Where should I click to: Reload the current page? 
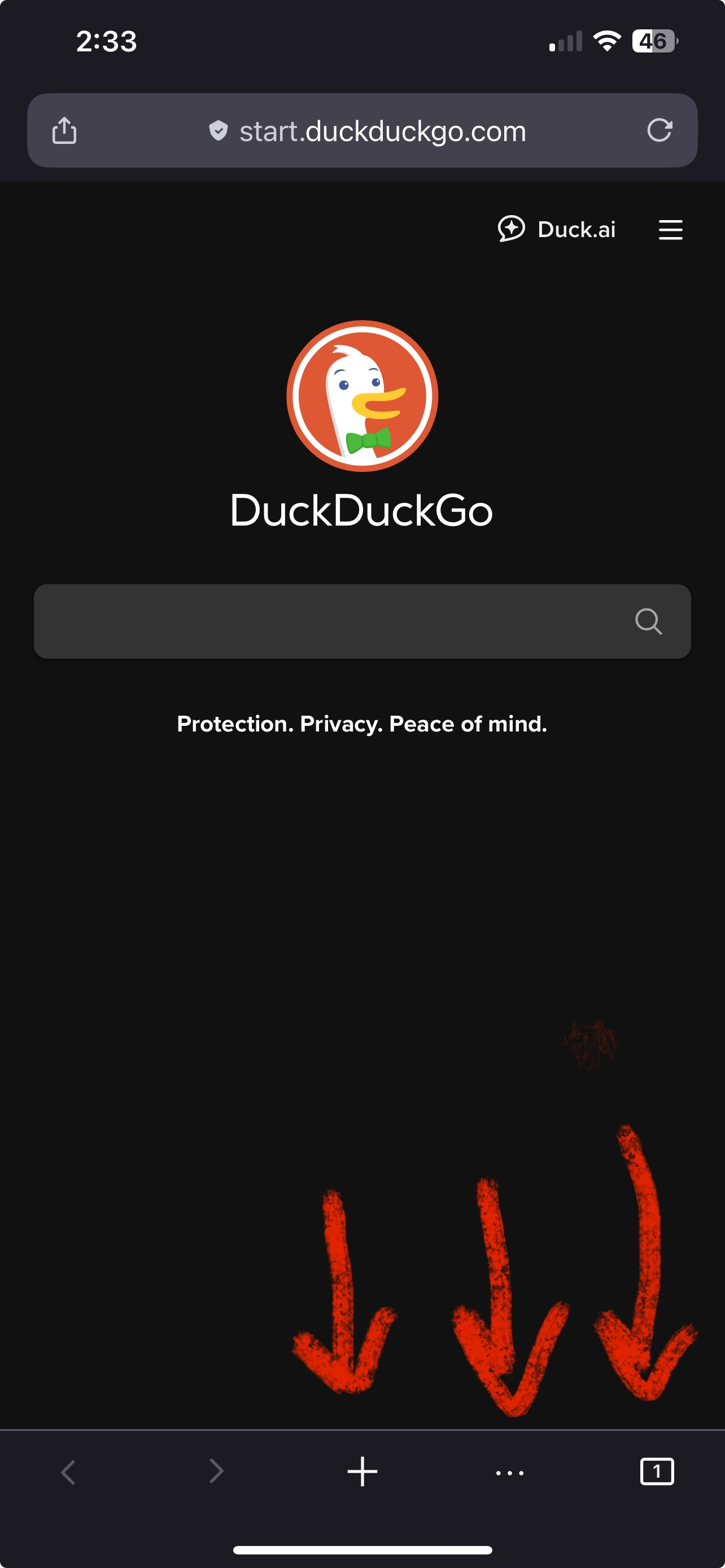pyautogui.click(x=660, y=130)
